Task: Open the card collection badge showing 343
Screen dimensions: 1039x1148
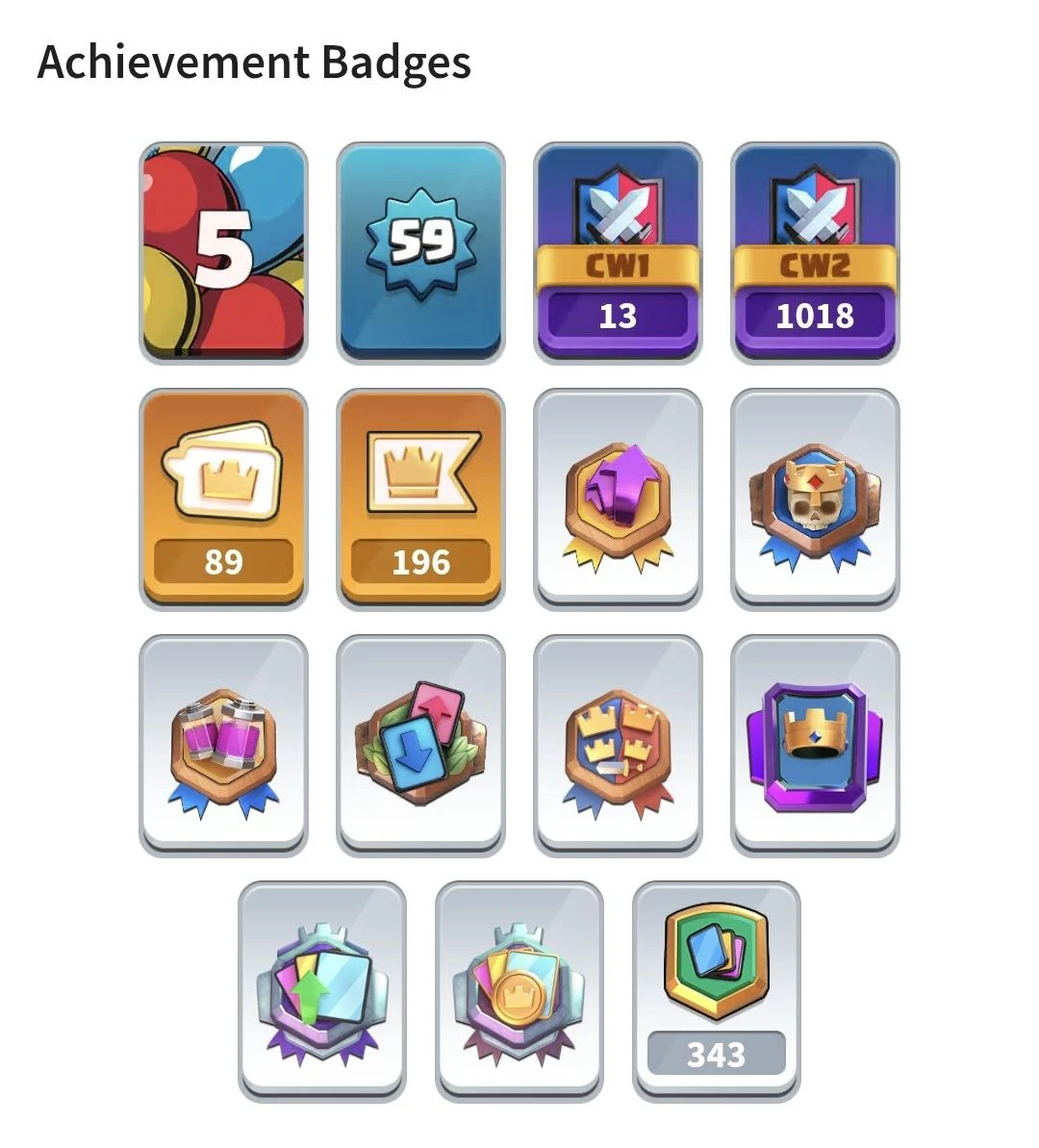Action: 717,991
